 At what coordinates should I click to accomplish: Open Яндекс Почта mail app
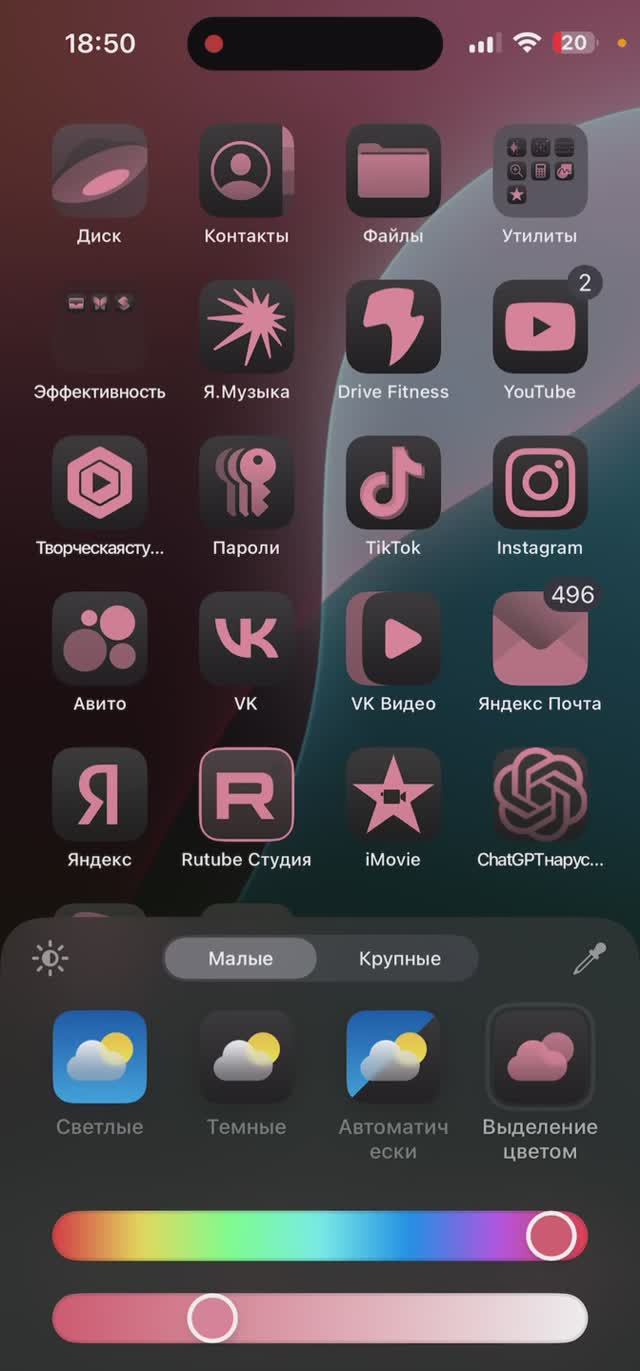(540, 639)
